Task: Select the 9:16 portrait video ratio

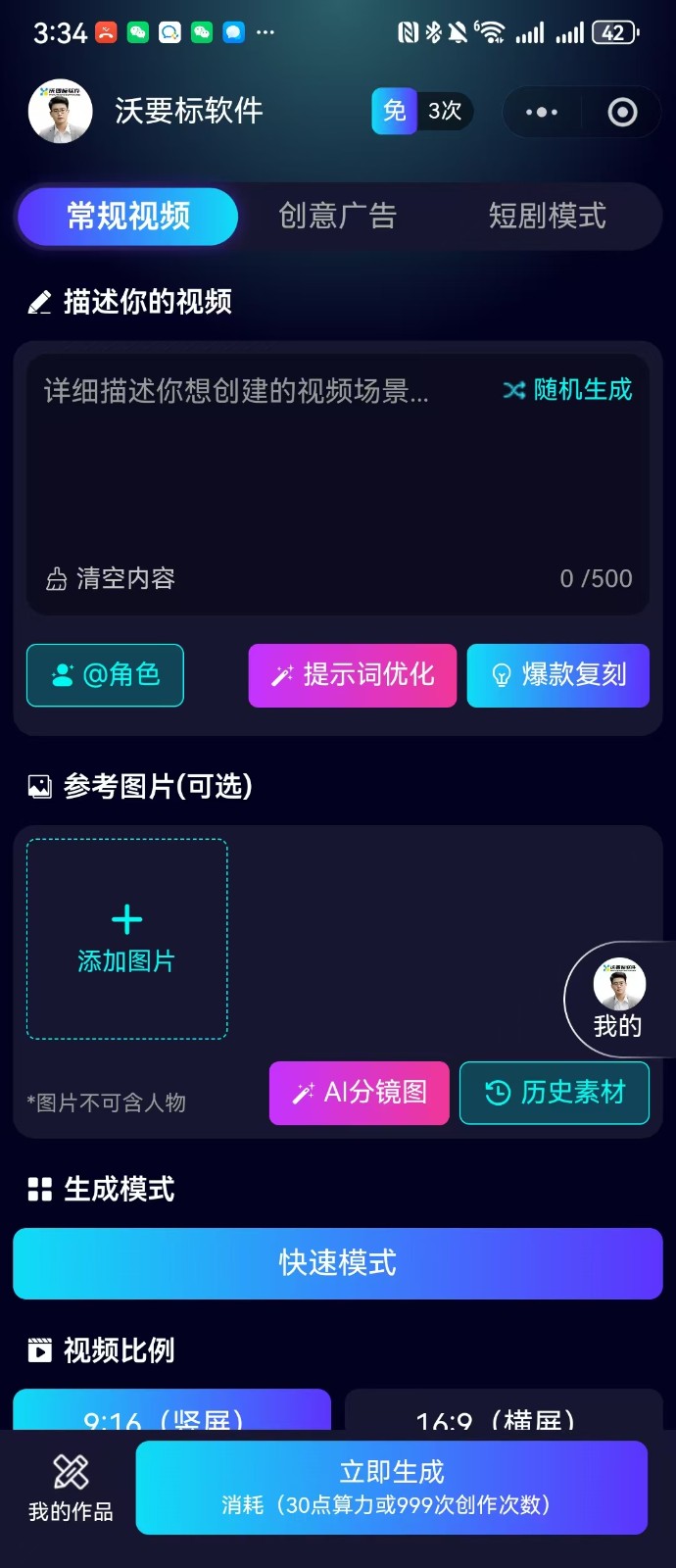Action: click(x=171, y=1411)
